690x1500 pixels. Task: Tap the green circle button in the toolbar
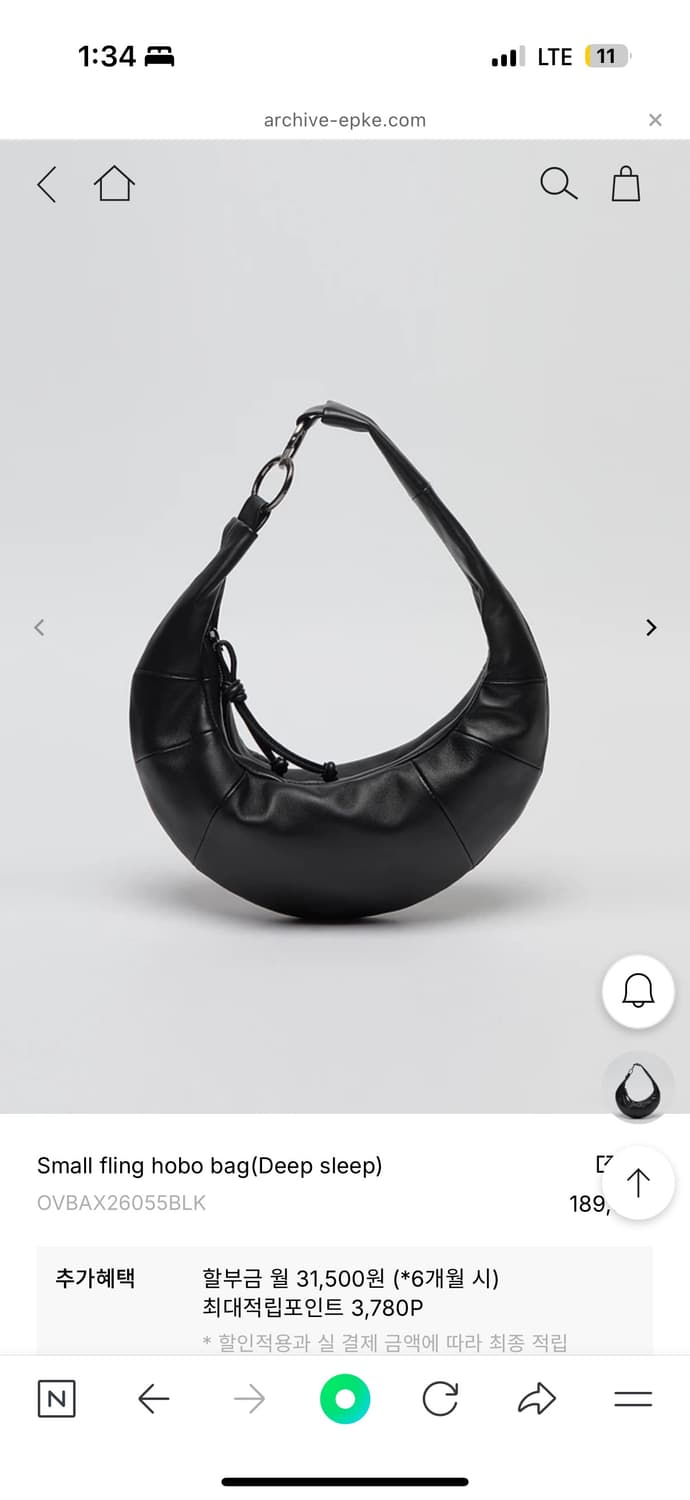pyautogui.click(x=345, y=1399)
